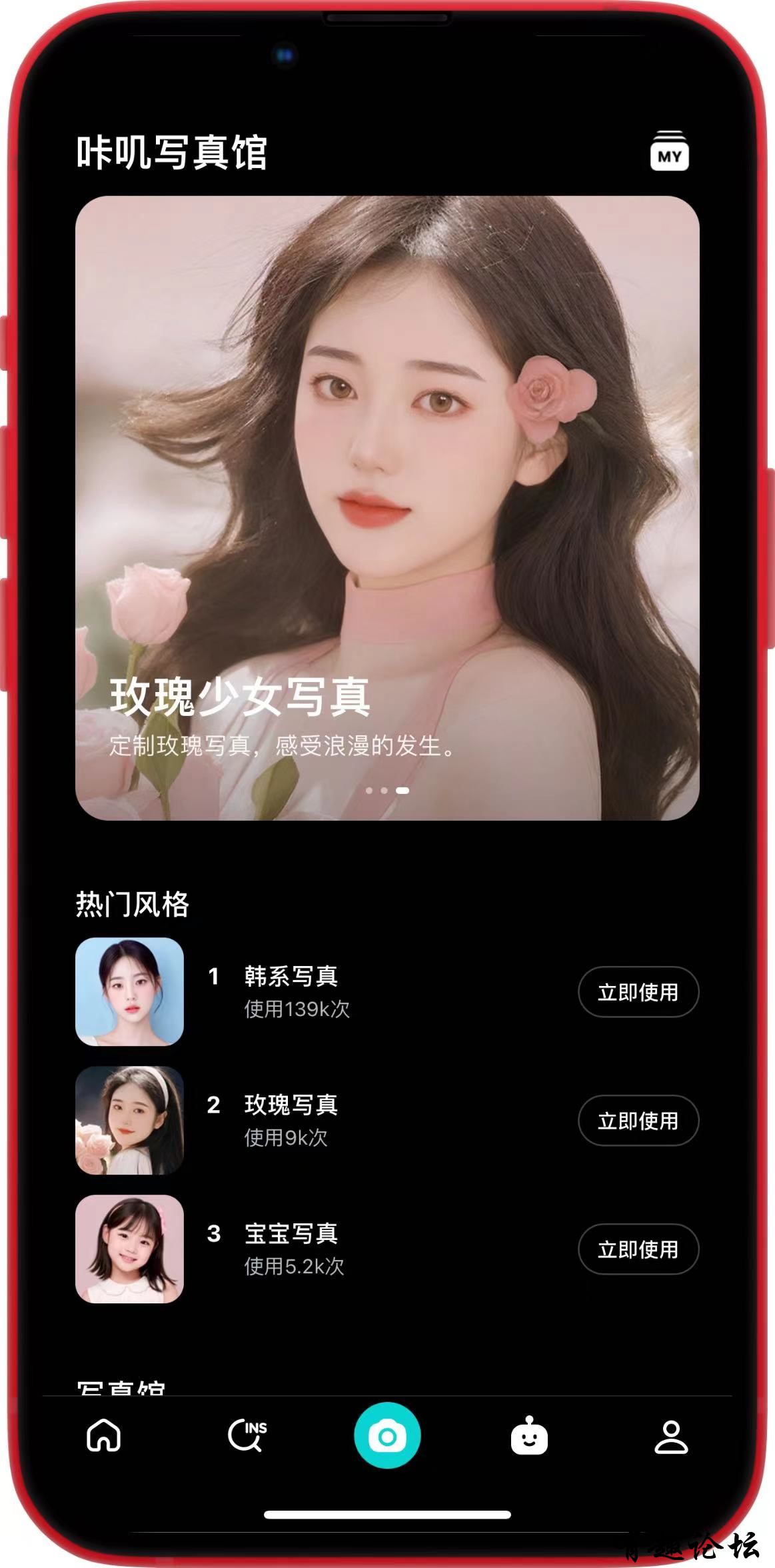Screen dimensions: 775x1568
Task: Open the 韩系写真 thumbnail
Action: coord(129,991)
